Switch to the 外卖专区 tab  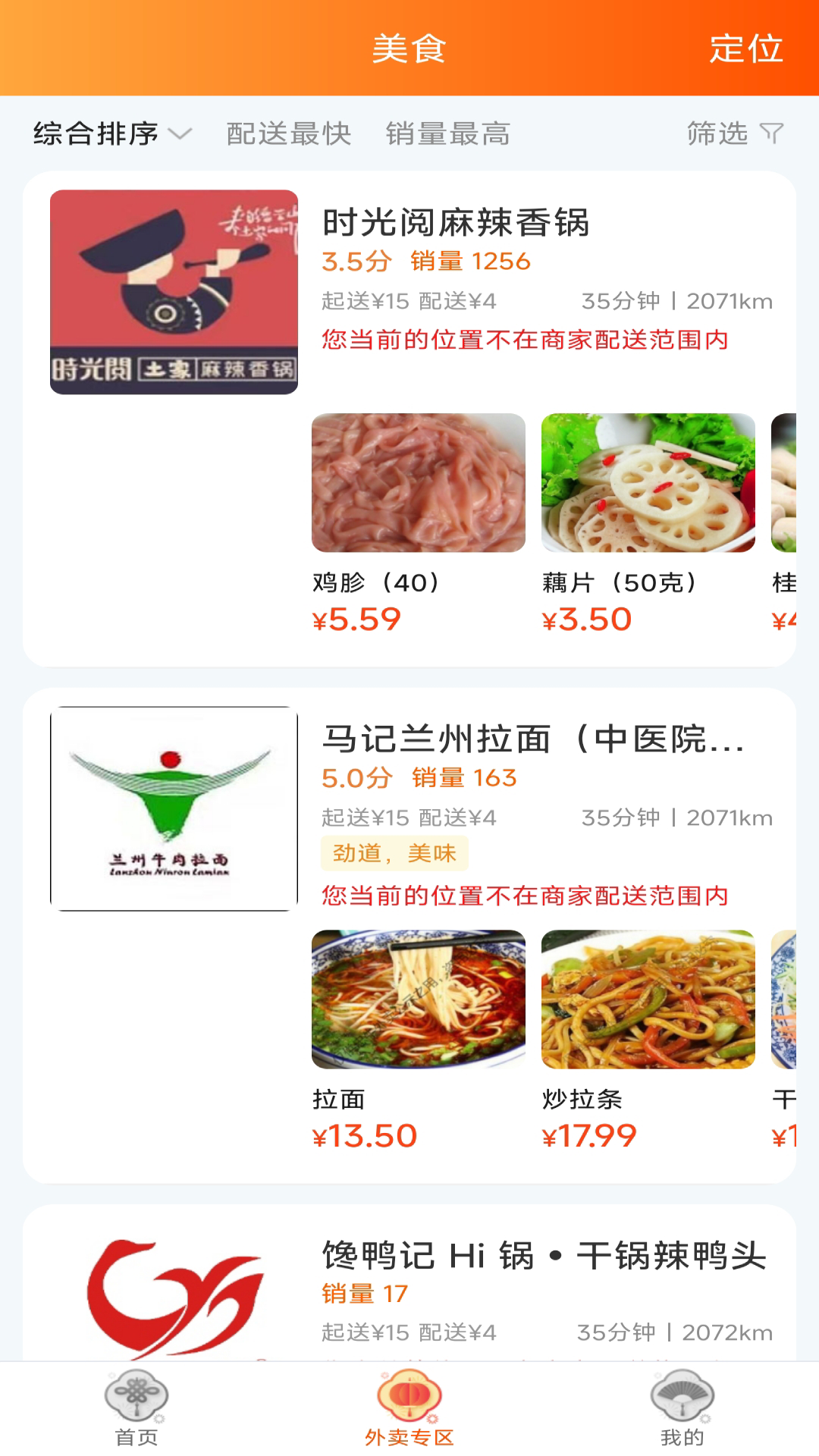click(409, 1409)
